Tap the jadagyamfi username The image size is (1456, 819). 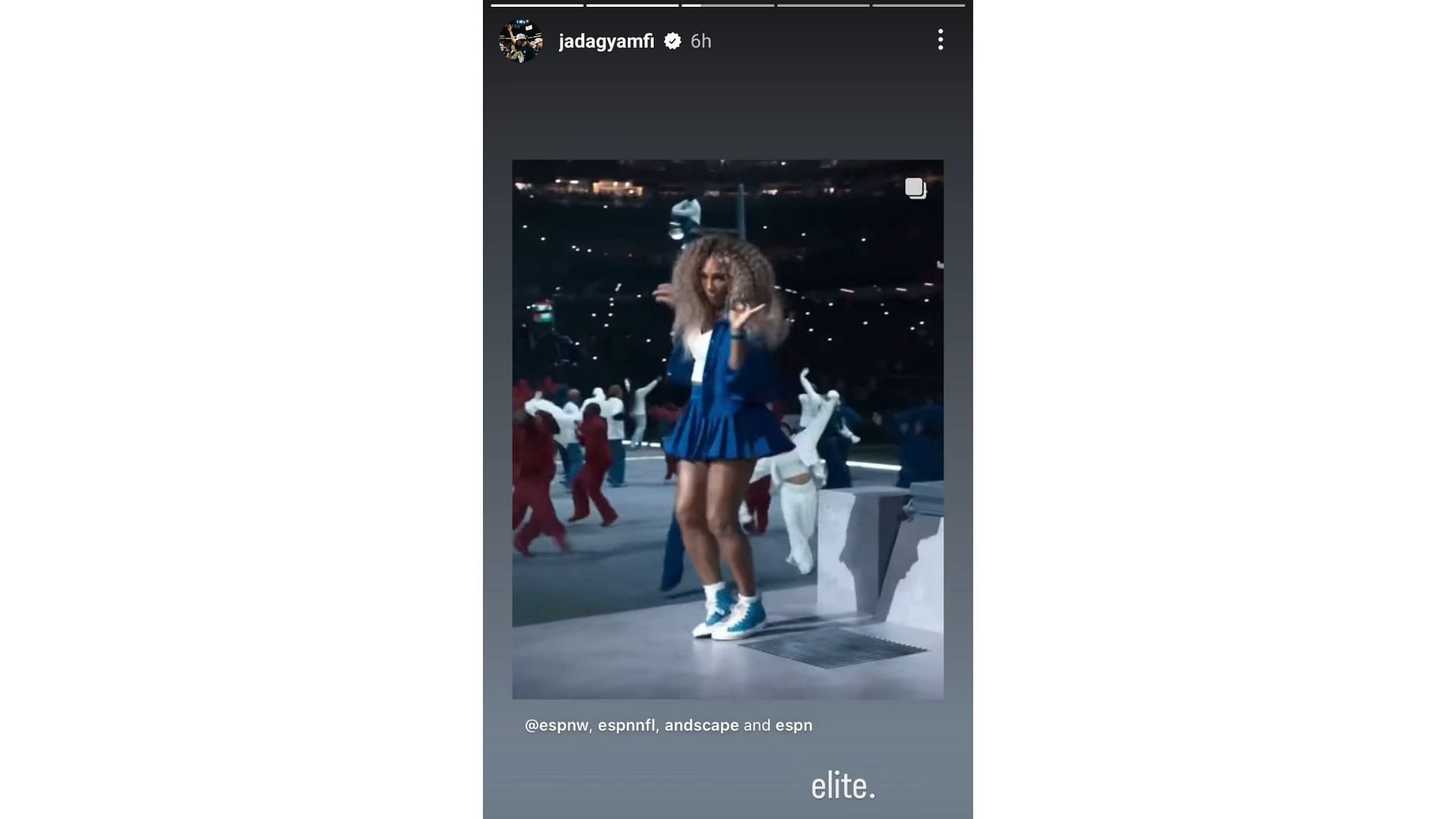pos(606,41)
